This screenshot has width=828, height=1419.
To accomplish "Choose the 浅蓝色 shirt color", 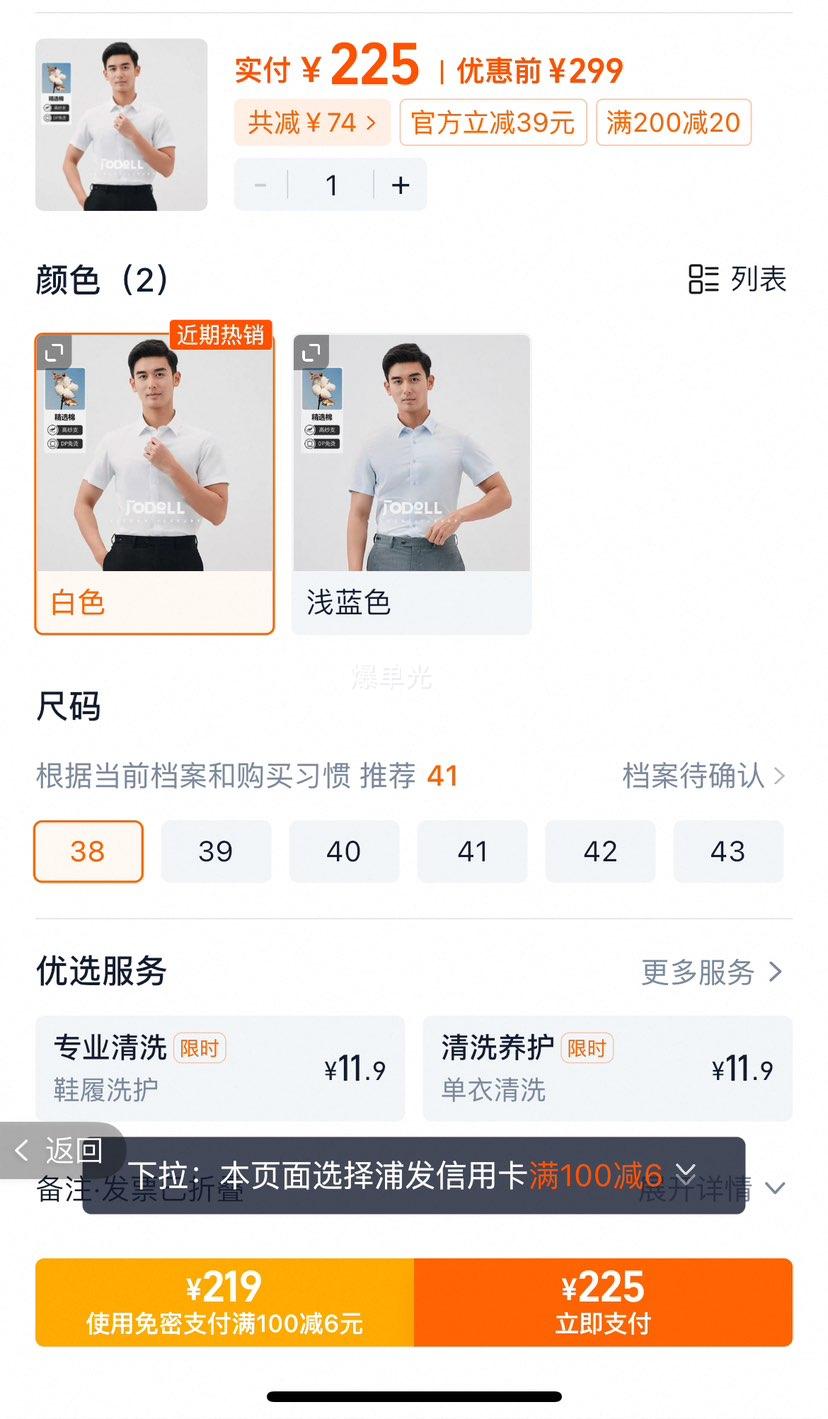I will (411, 483).
